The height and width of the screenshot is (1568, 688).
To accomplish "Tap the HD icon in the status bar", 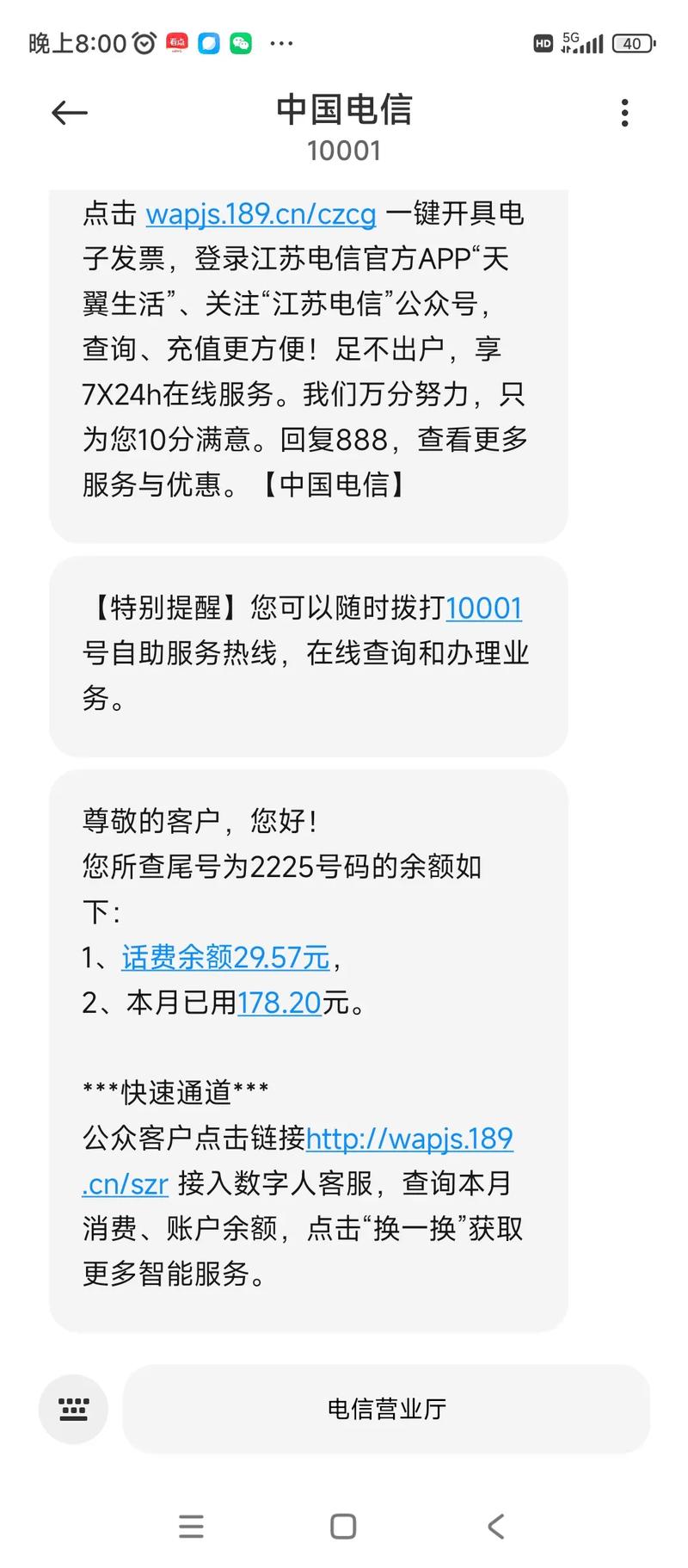I will 543,43.
